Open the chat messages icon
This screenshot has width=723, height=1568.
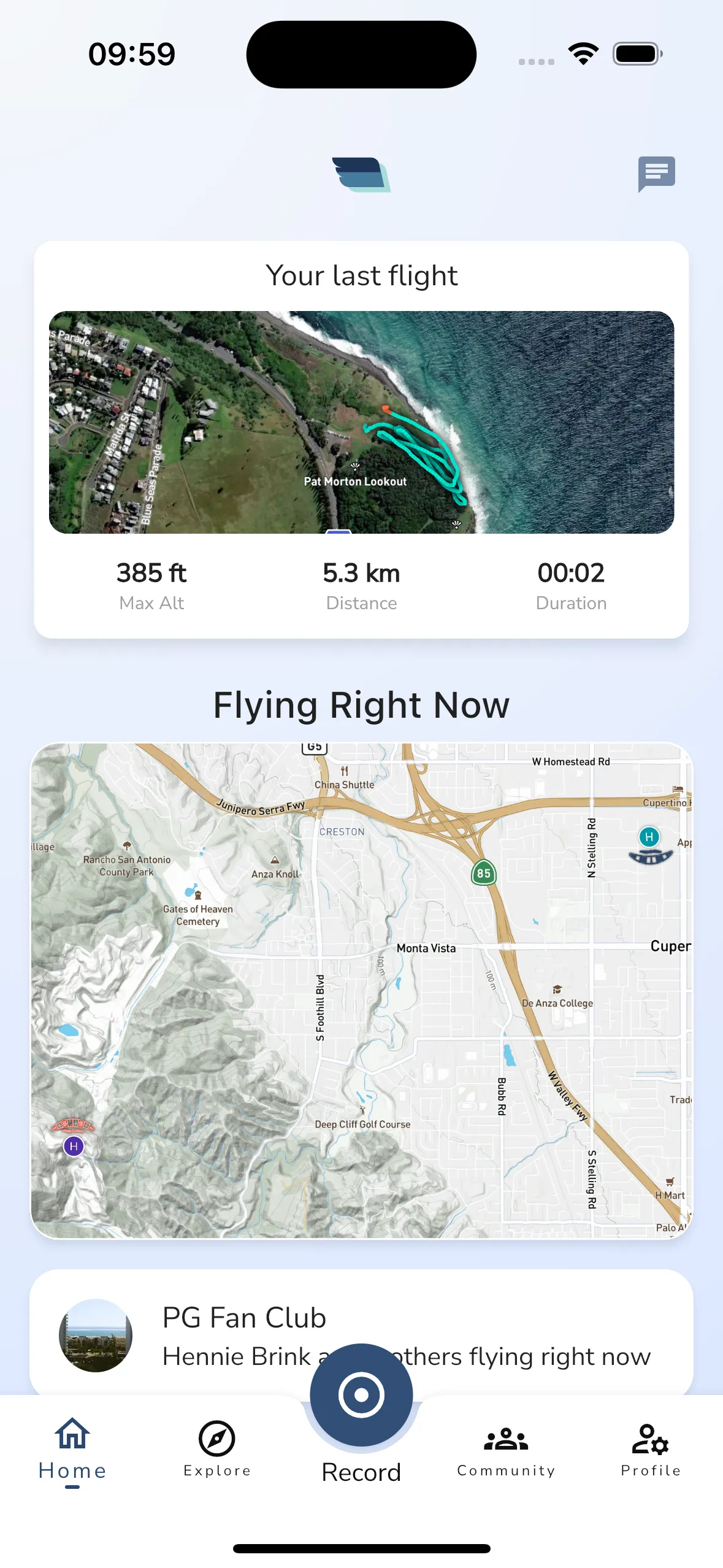pos(656,176)
